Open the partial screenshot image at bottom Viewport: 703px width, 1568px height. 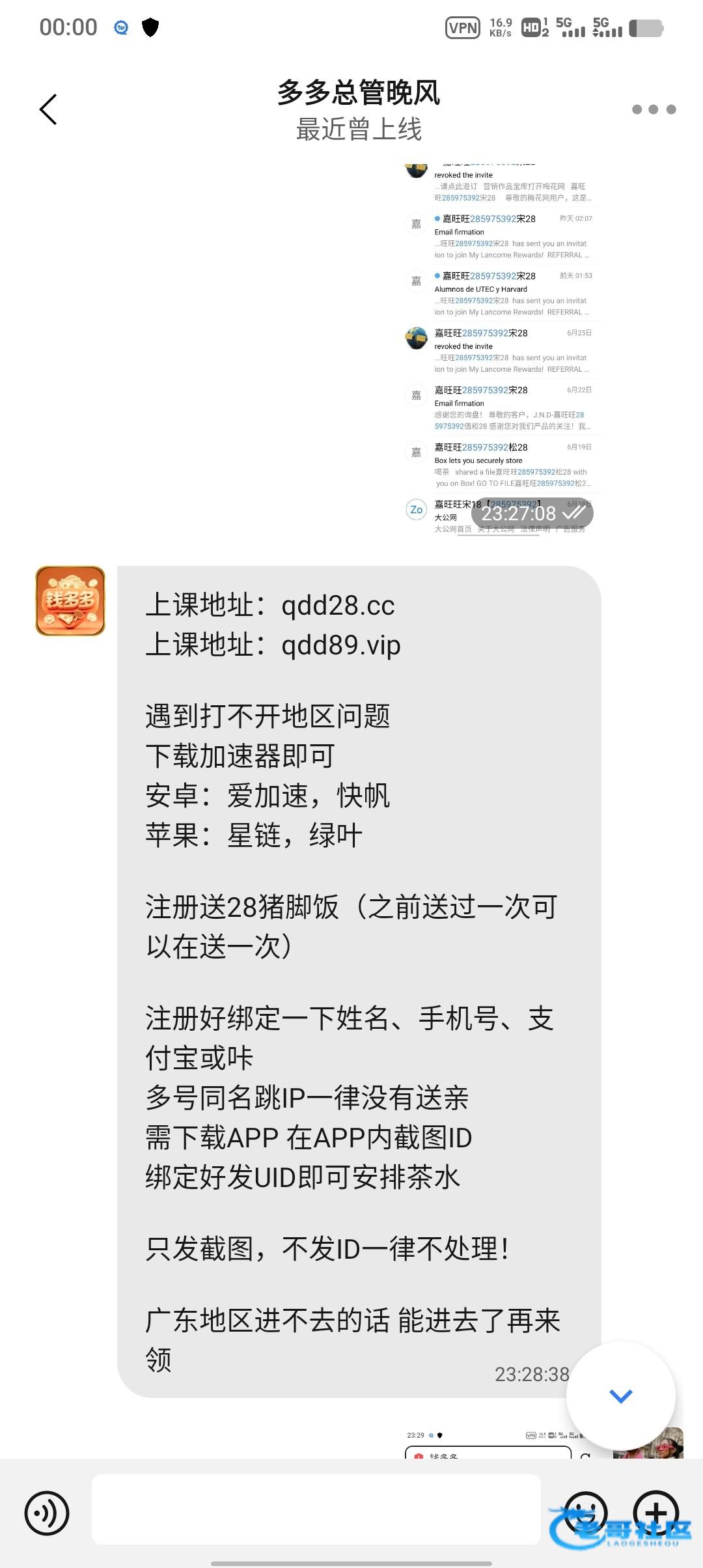(495, 1445)
